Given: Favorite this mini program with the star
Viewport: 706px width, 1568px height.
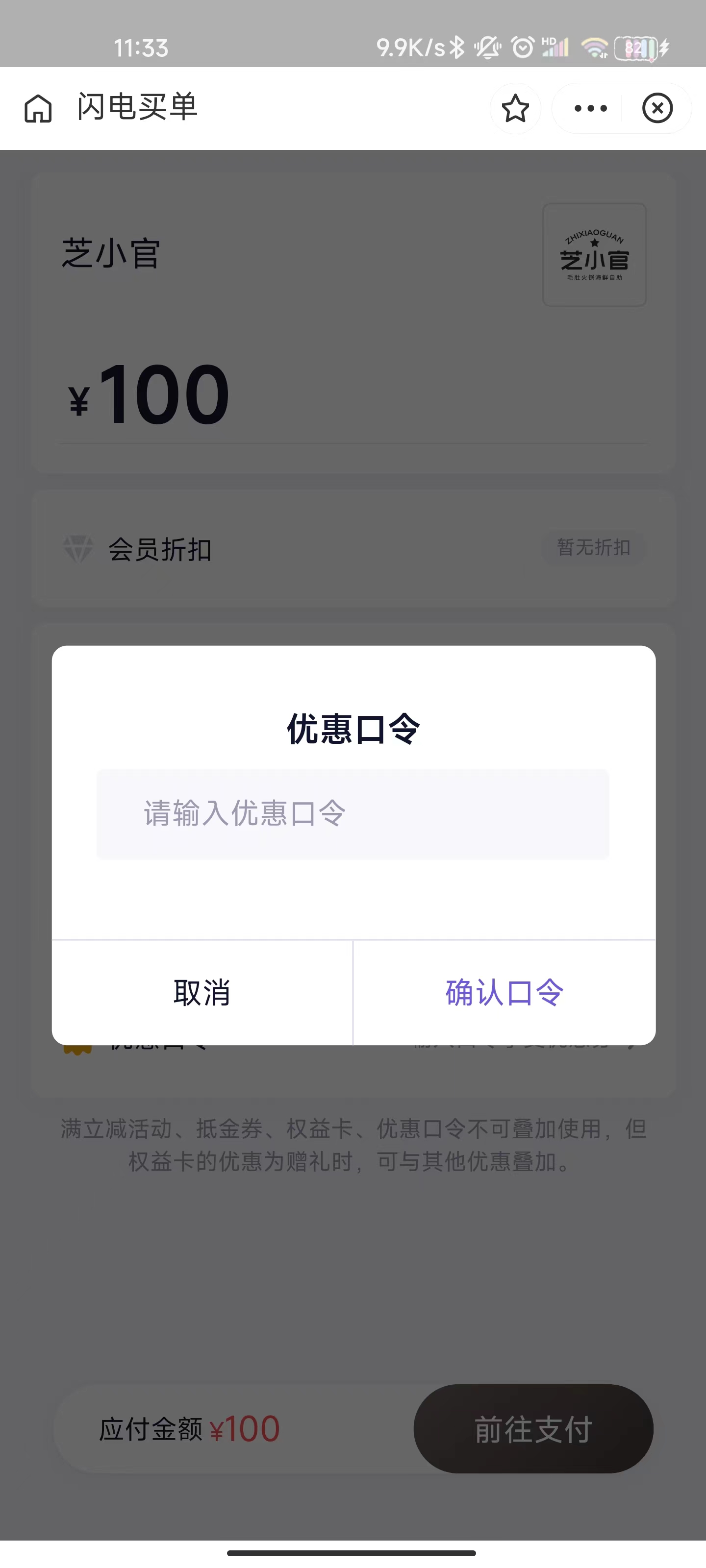Looking at the screenshot, I should click(515, 108).
